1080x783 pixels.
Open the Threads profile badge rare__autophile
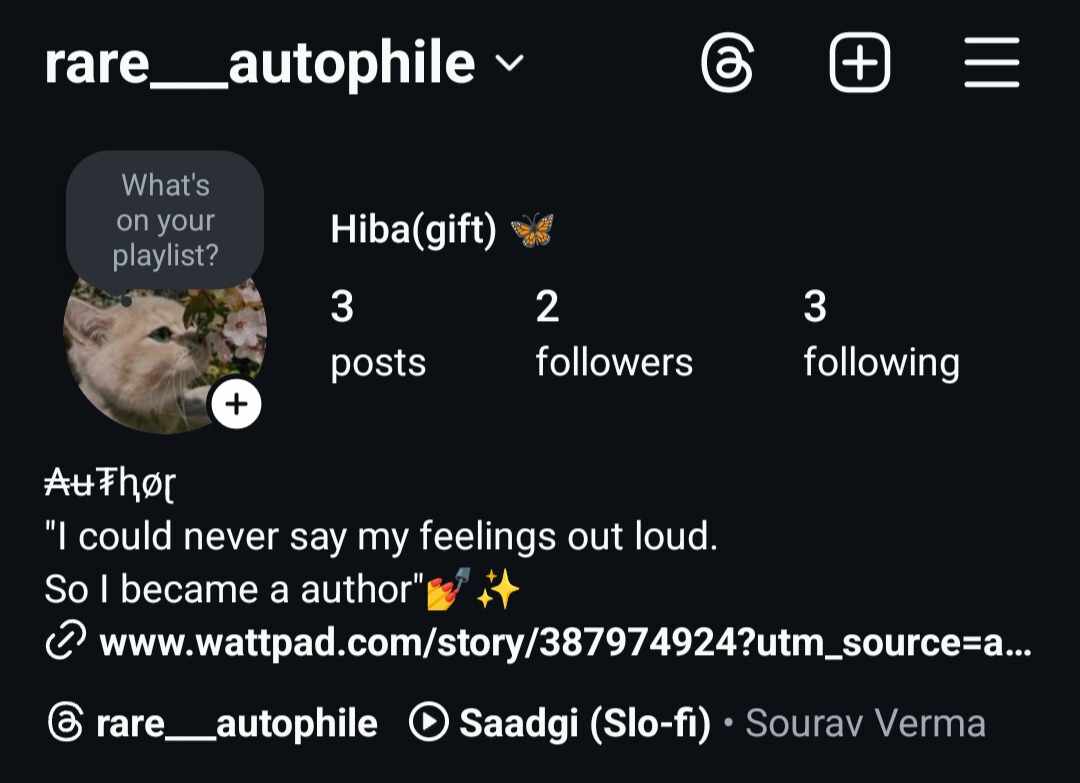(213, 724)
